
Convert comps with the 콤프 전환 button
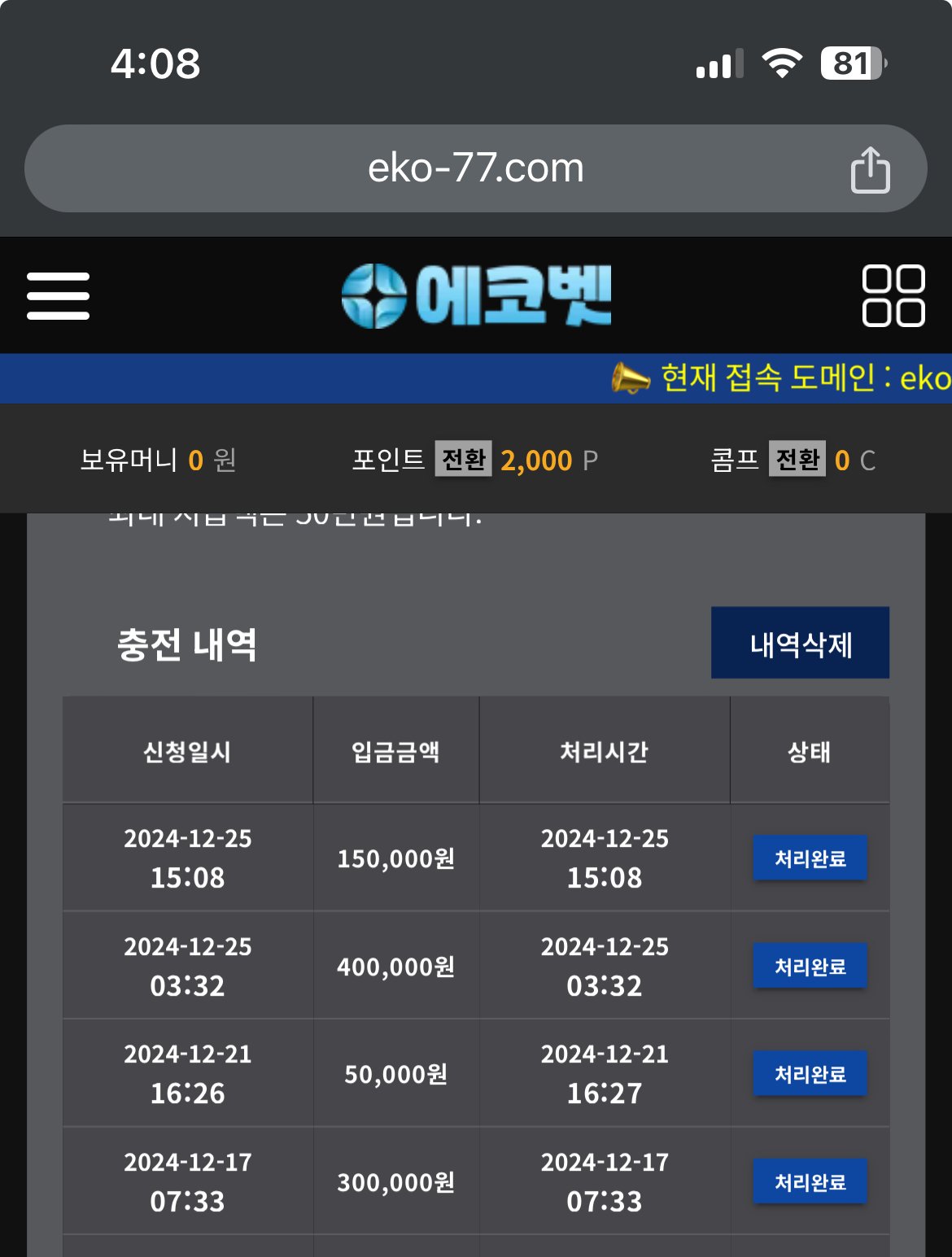point(797,460)
